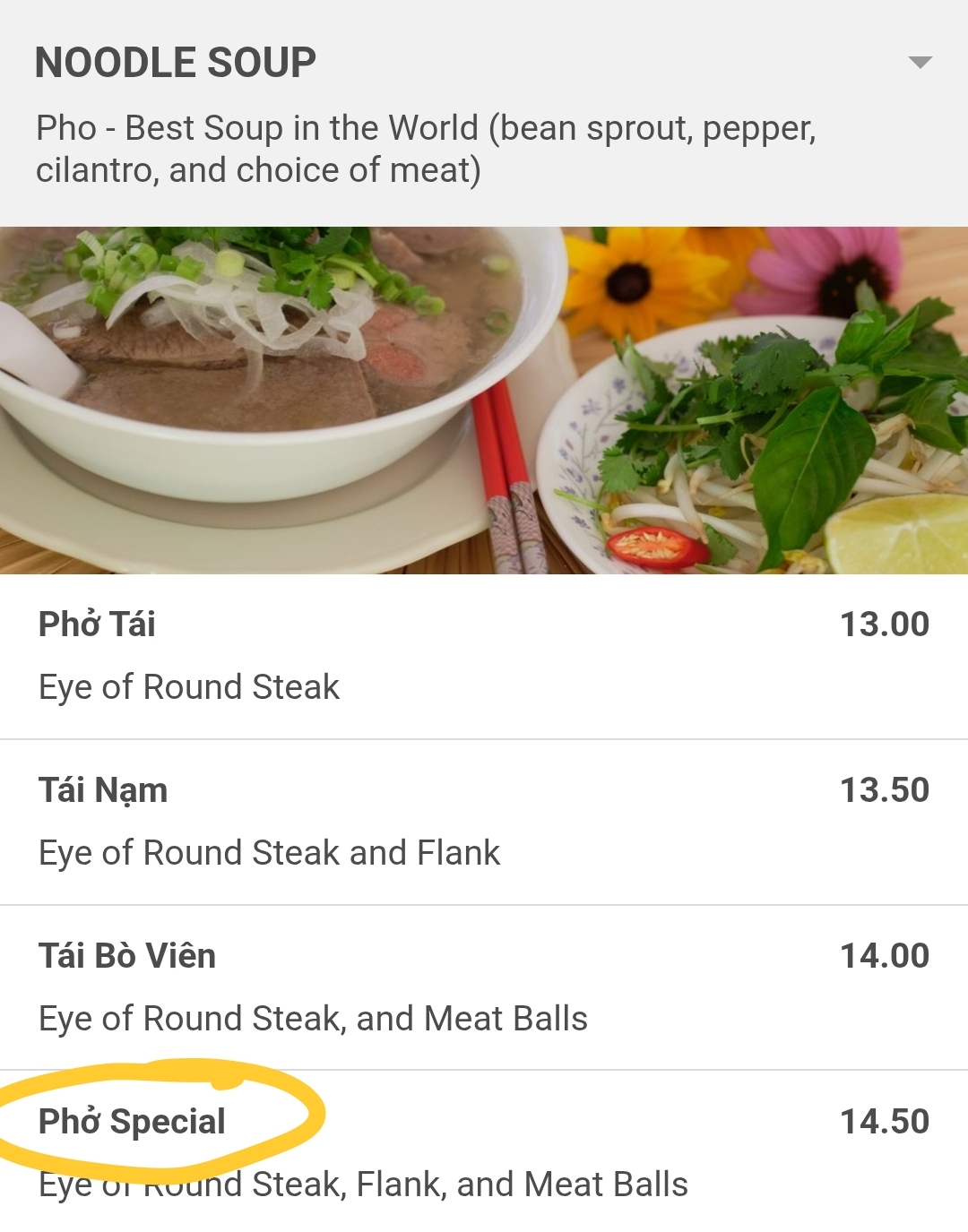Open the Phở Tái menu item
The image size is (968, 1232).
[97, 625]
